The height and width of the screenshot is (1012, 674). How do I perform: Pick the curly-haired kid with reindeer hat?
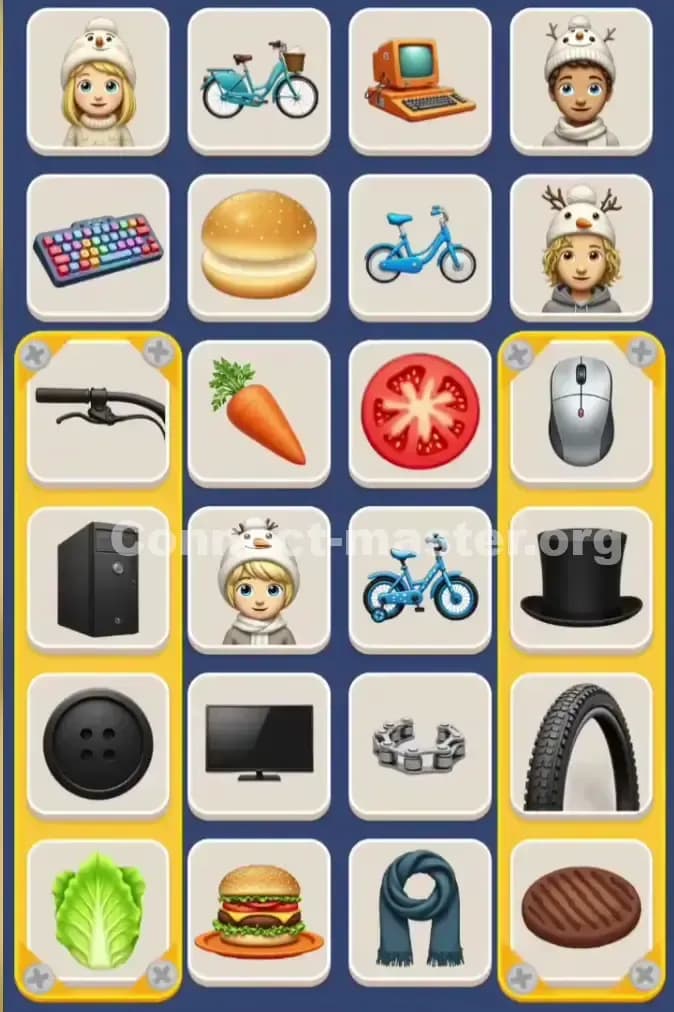point(581,247)
